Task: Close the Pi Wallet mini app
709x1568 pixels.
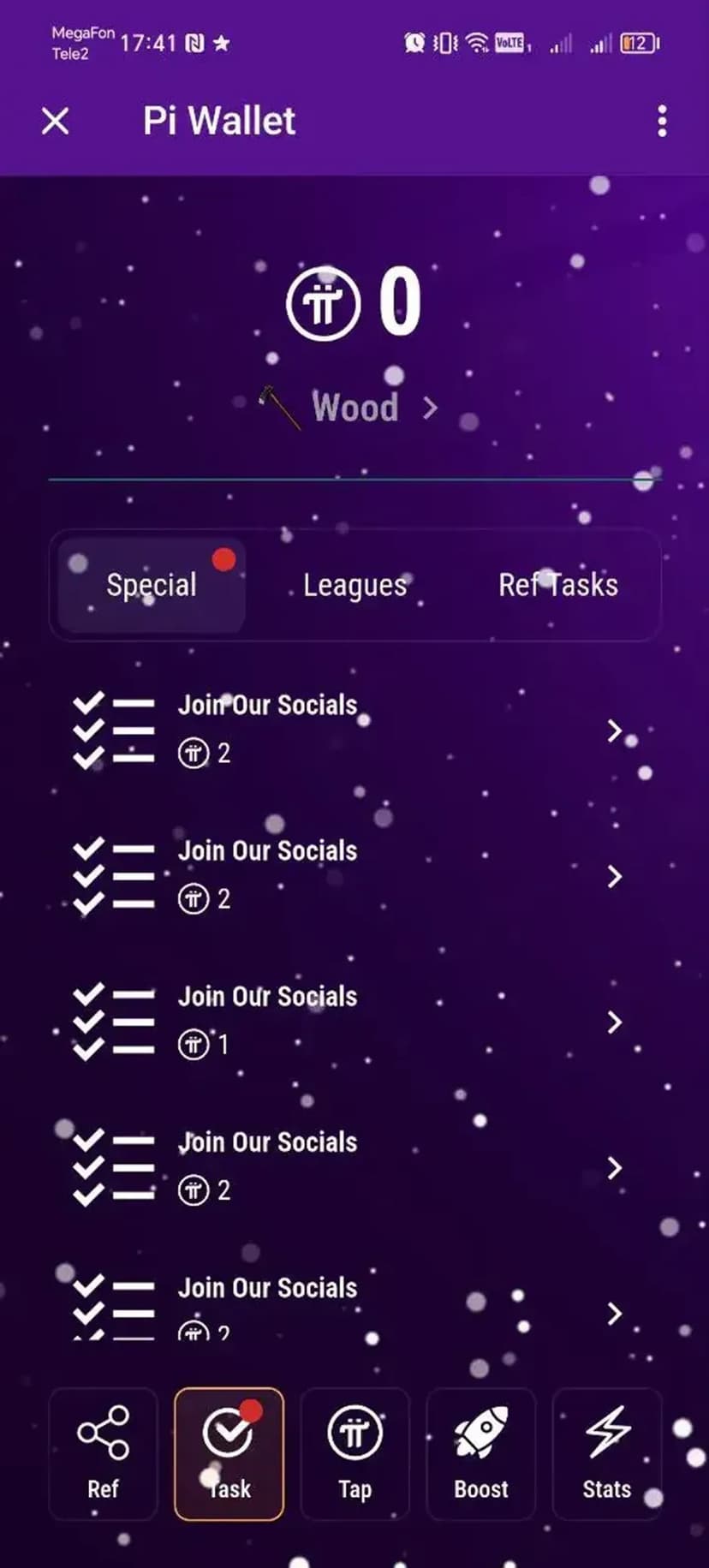Action: [56, 122]
